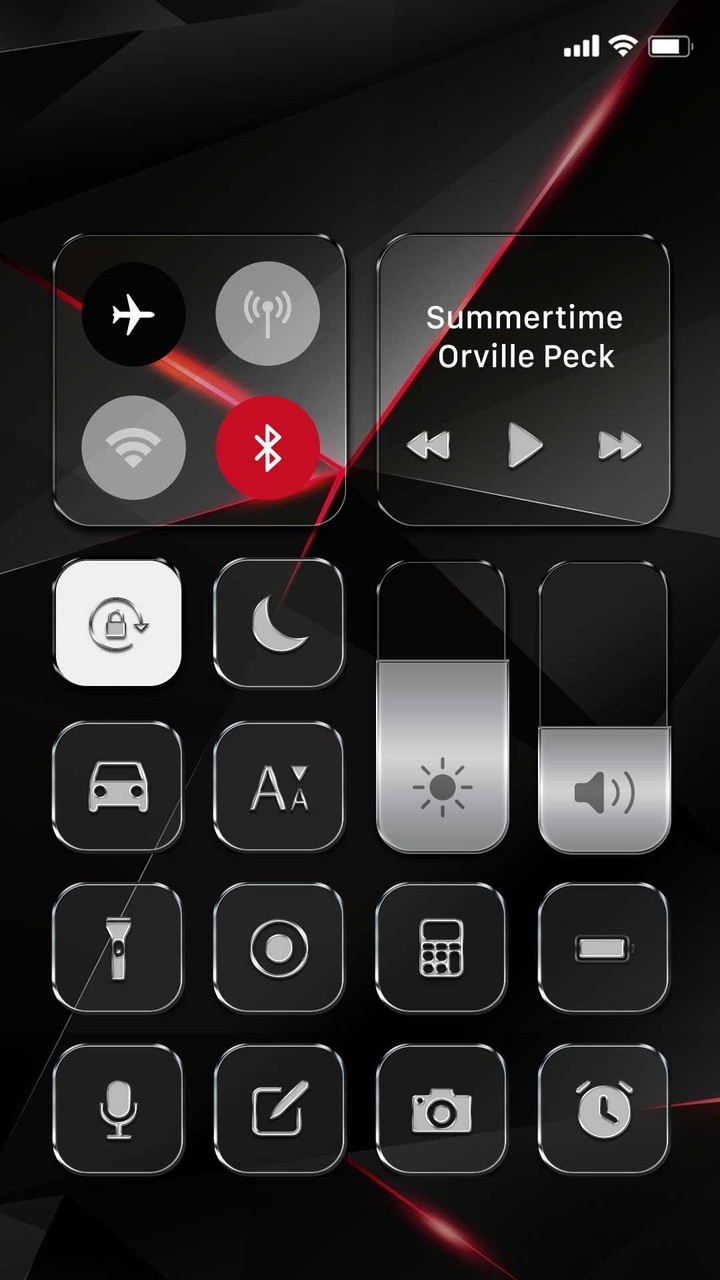
Task: Turn off rotation lock
Action: [x=118, y=623]
